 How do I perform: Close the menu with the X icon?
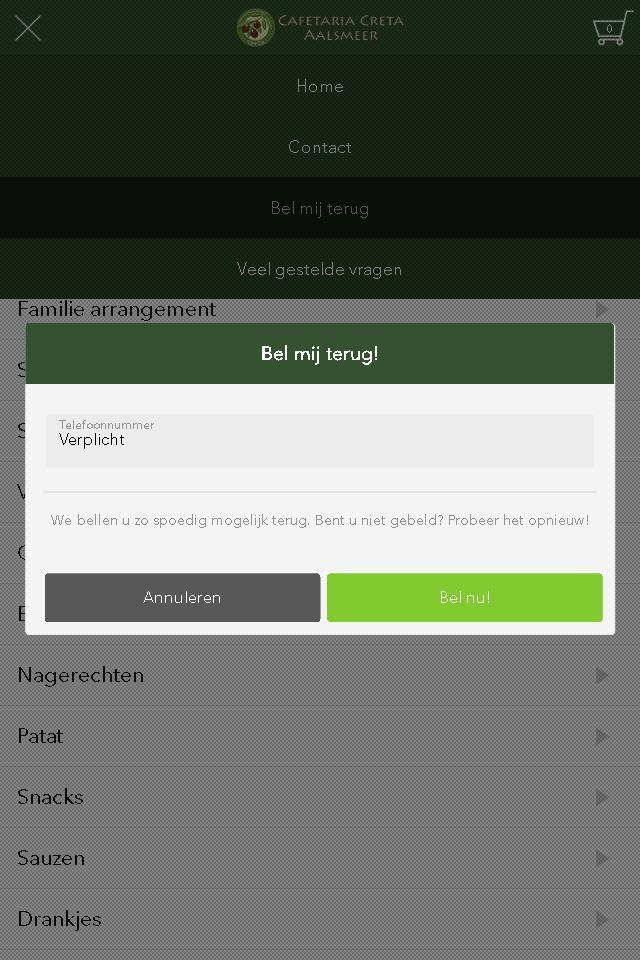coord(28,28)
